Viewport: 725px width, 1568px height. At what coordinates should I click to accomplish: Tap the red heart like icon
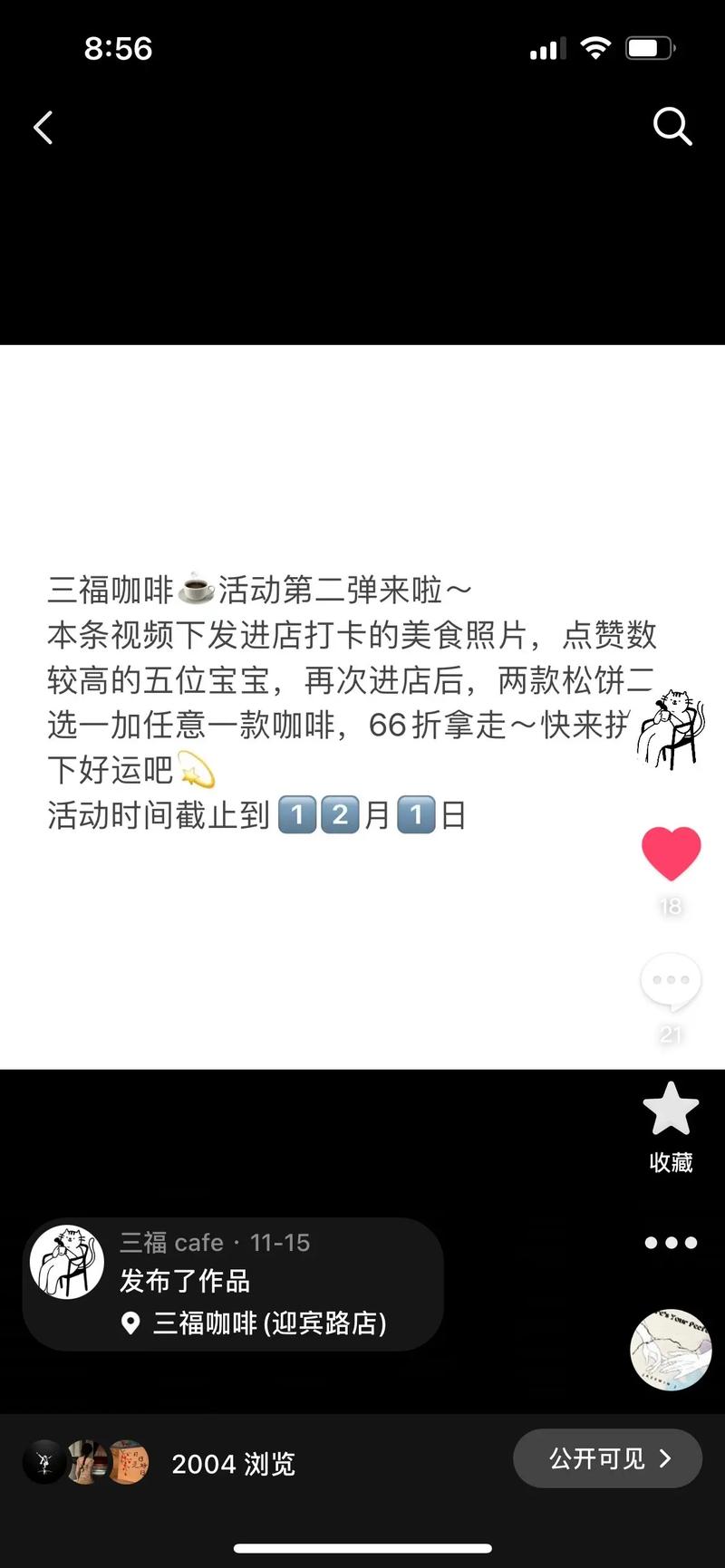pyautogui.click(x=671, y=853)
